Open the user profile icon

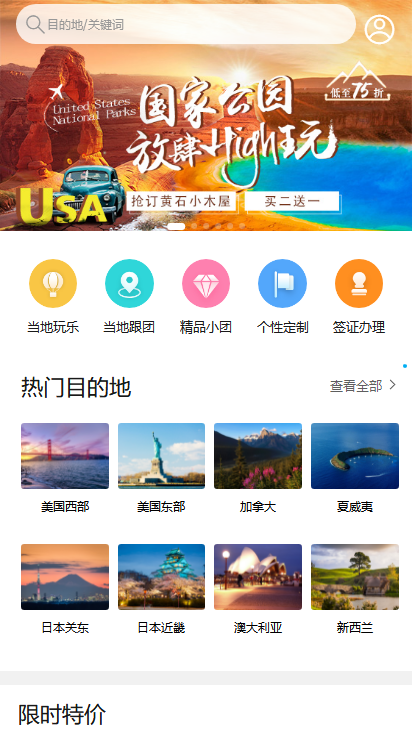point(379,29)
